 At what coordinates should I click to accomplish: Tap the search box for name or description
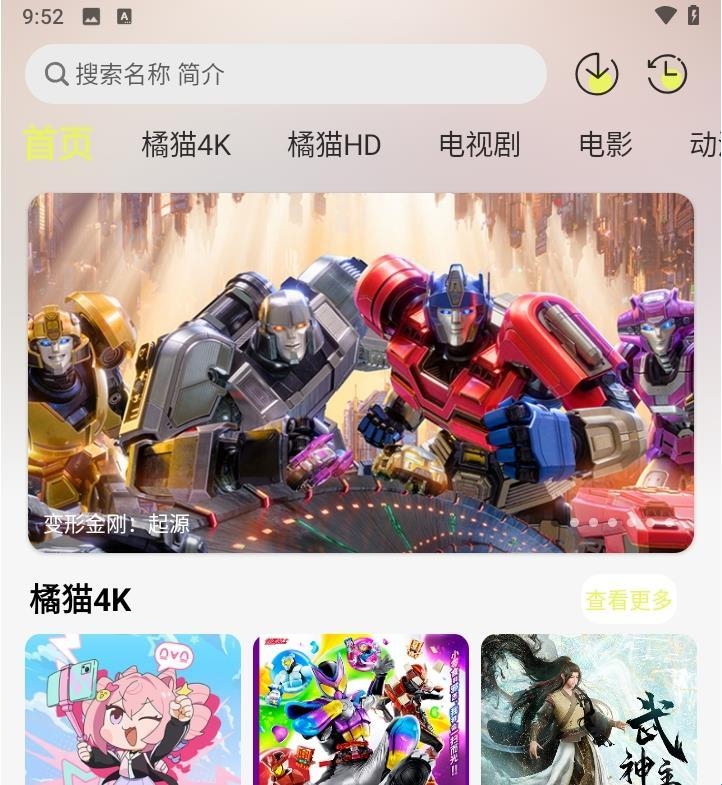285,74
